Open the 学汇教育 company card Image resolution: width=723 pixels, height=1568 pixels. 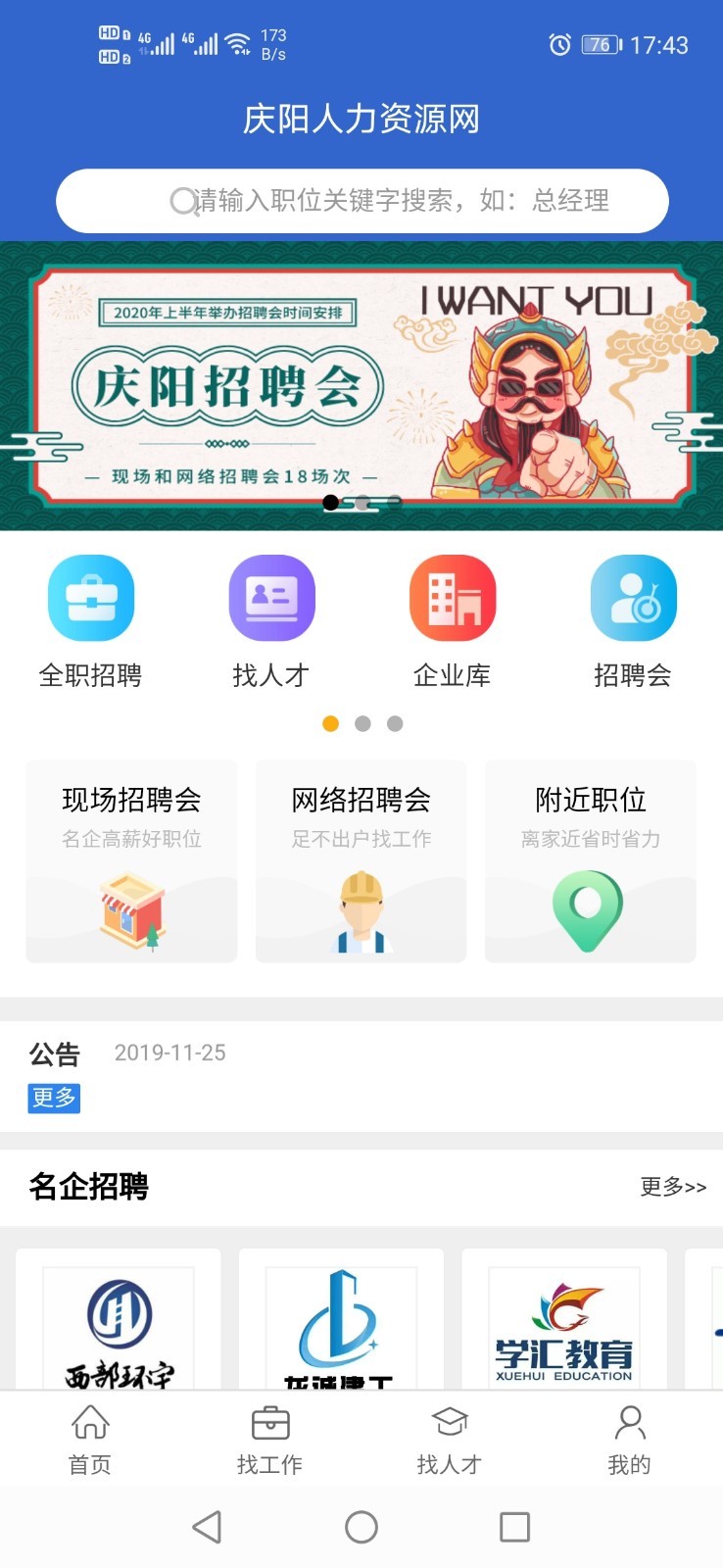tap(563, 1323)
